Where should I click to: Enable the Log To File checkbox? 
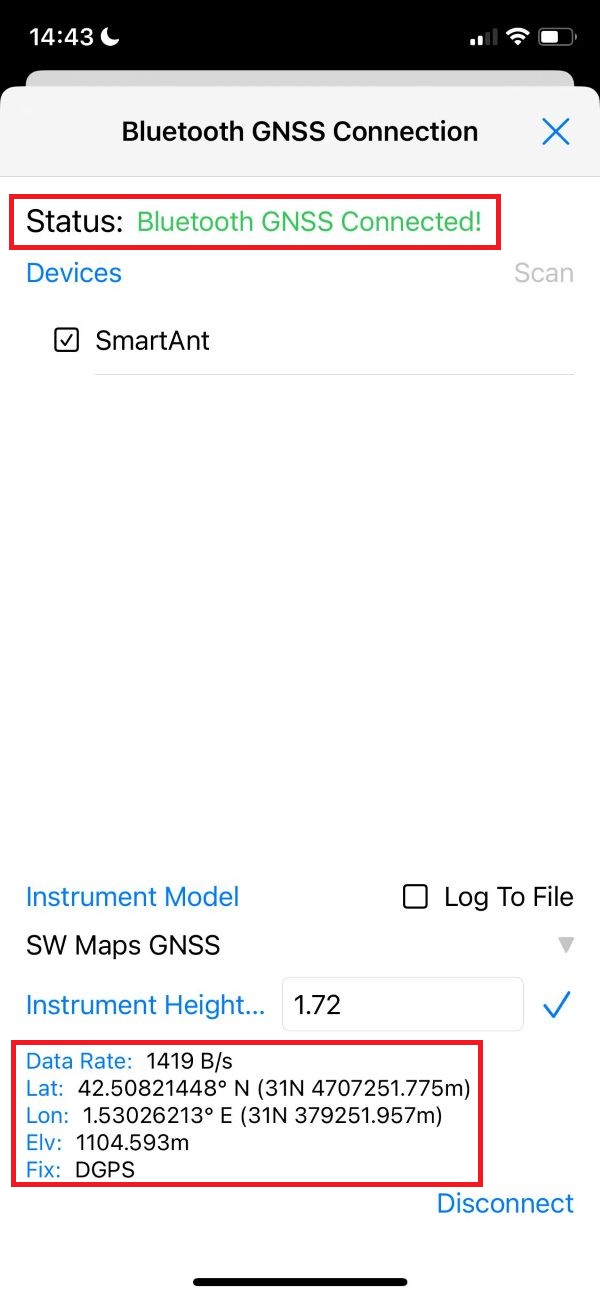416,897
